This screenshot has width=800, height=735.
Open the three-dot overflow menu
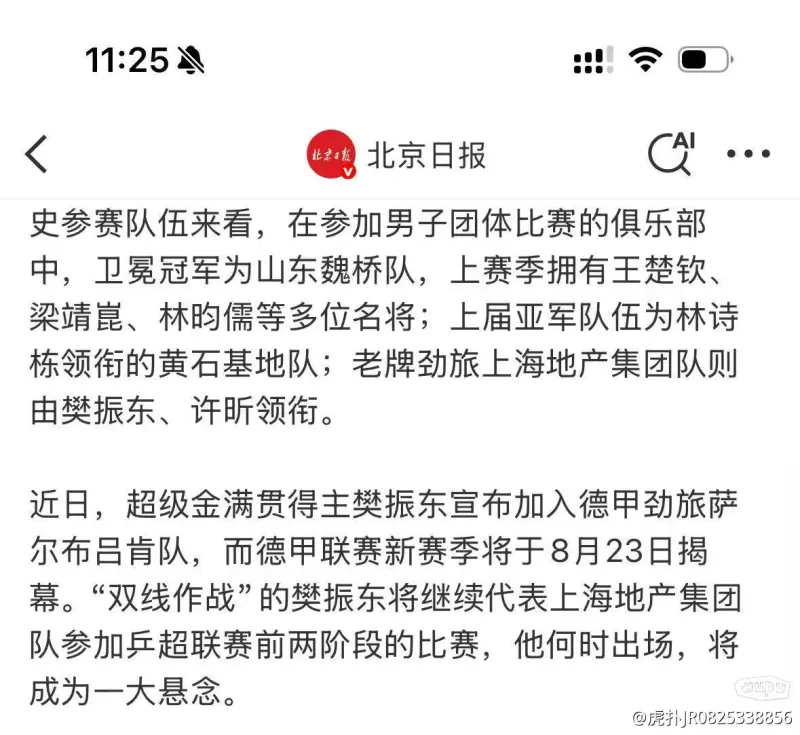click(748, 155)
